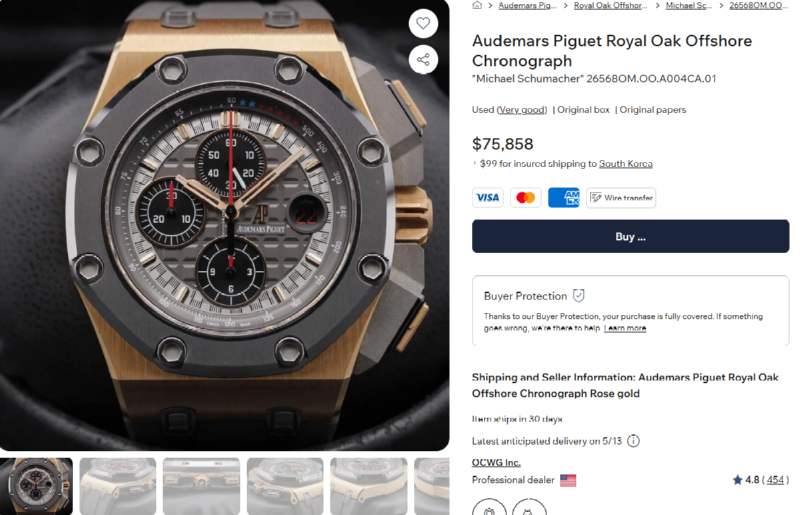Select the fourth watch thumbnail image

click(x=285, y=486)
